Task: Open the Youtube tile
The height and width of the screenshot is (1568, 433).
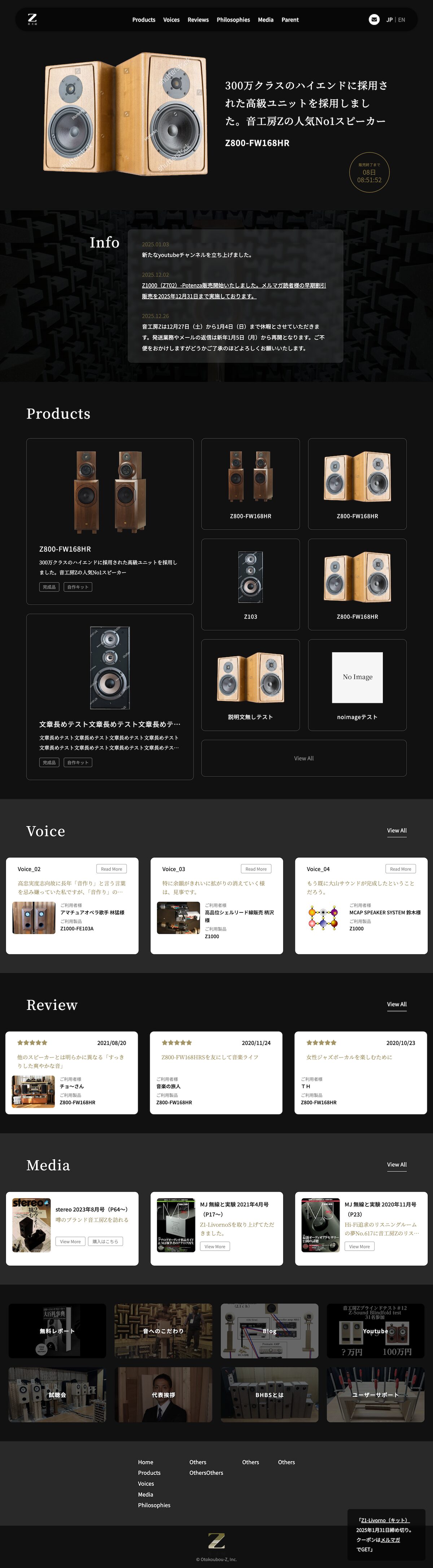Action: (375, 1330)
